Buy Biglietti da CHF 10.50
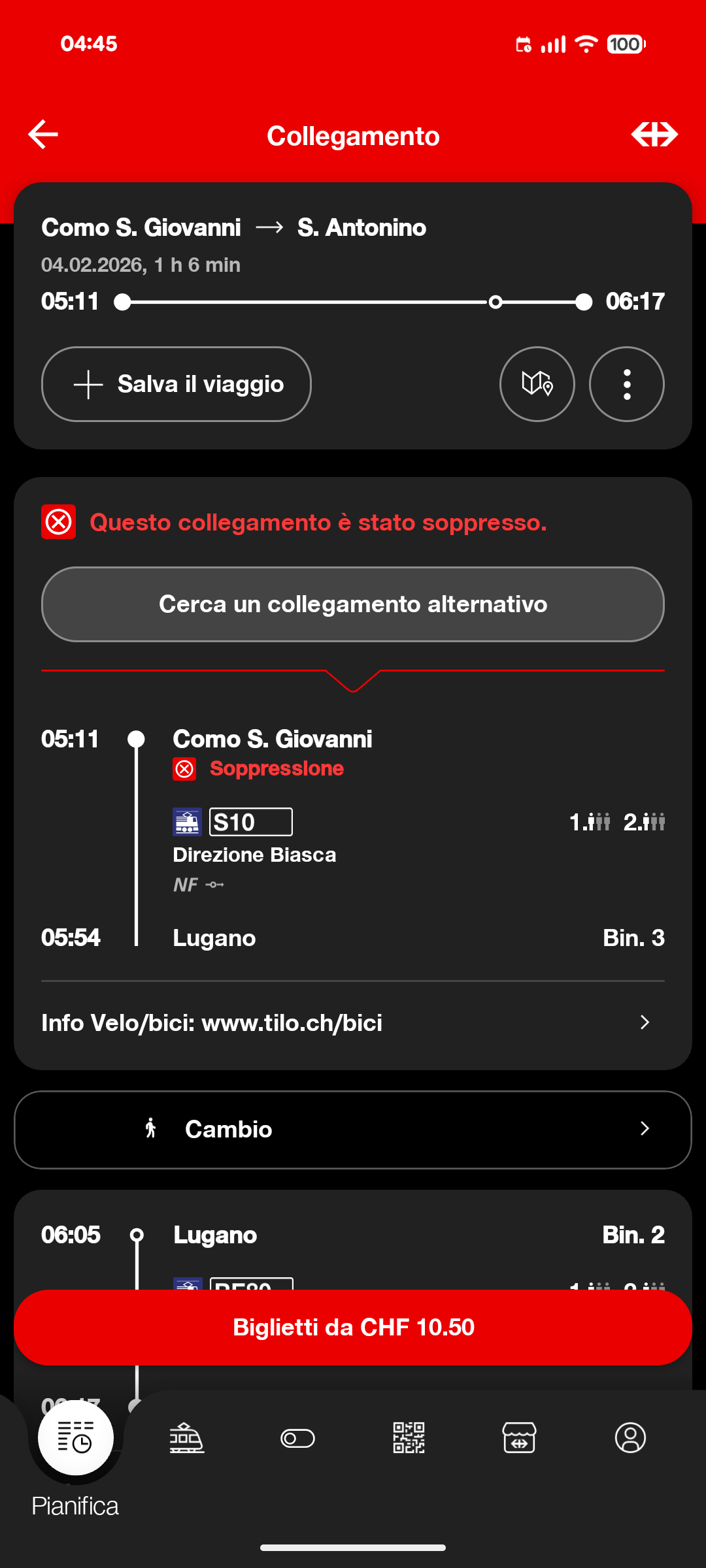The width and height of the screenshot is (706, 1568). (353, 1328)
